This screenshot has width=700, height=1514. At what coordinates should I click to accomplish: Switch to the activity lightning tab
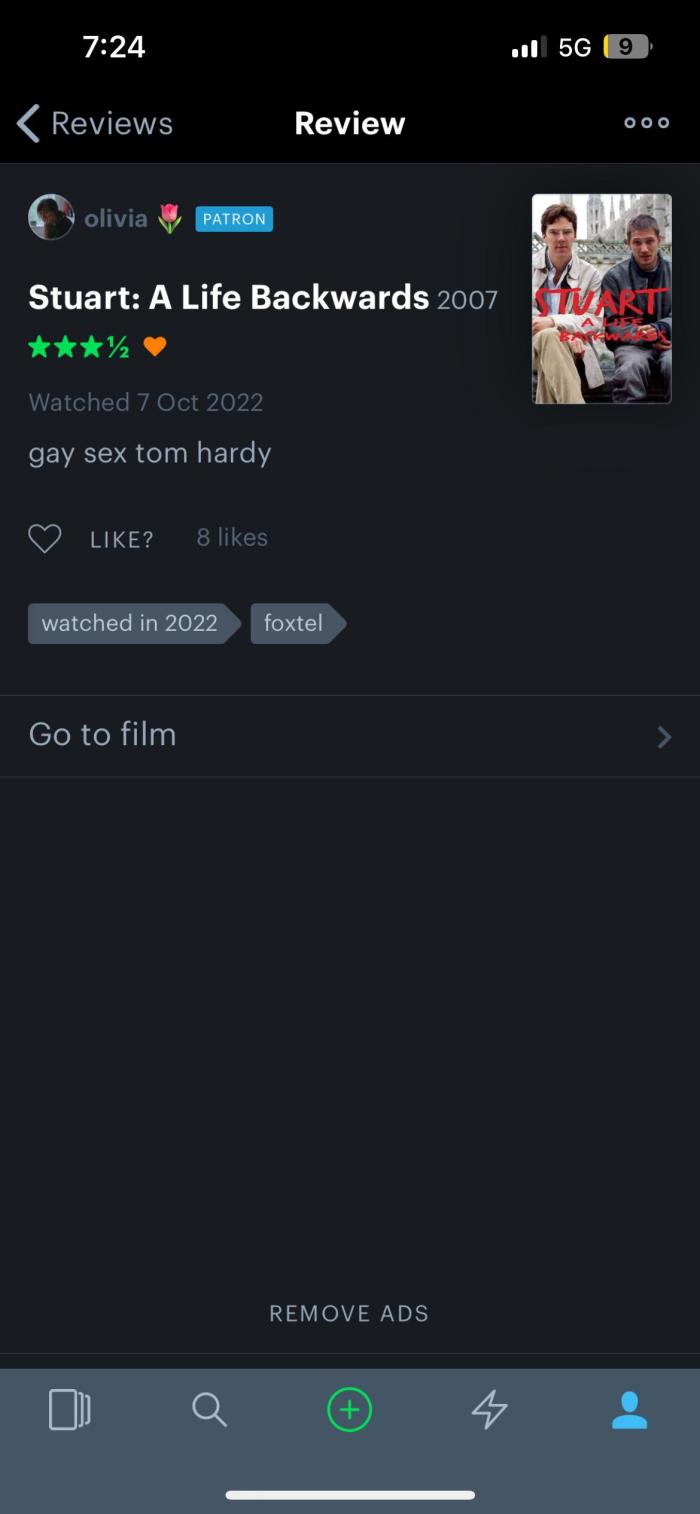click(x=489, y=1410)
